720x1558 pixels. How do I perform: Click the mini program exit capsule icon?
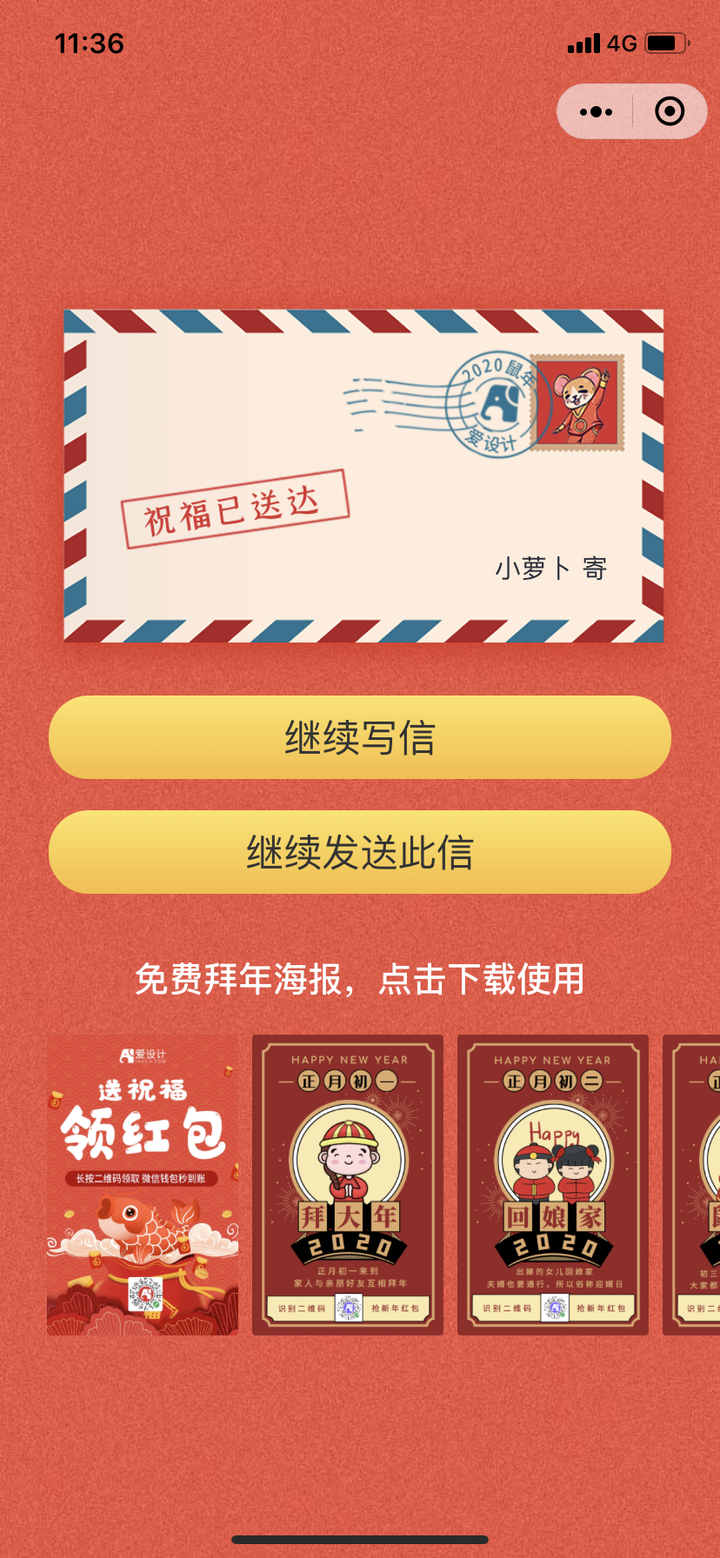668,112
